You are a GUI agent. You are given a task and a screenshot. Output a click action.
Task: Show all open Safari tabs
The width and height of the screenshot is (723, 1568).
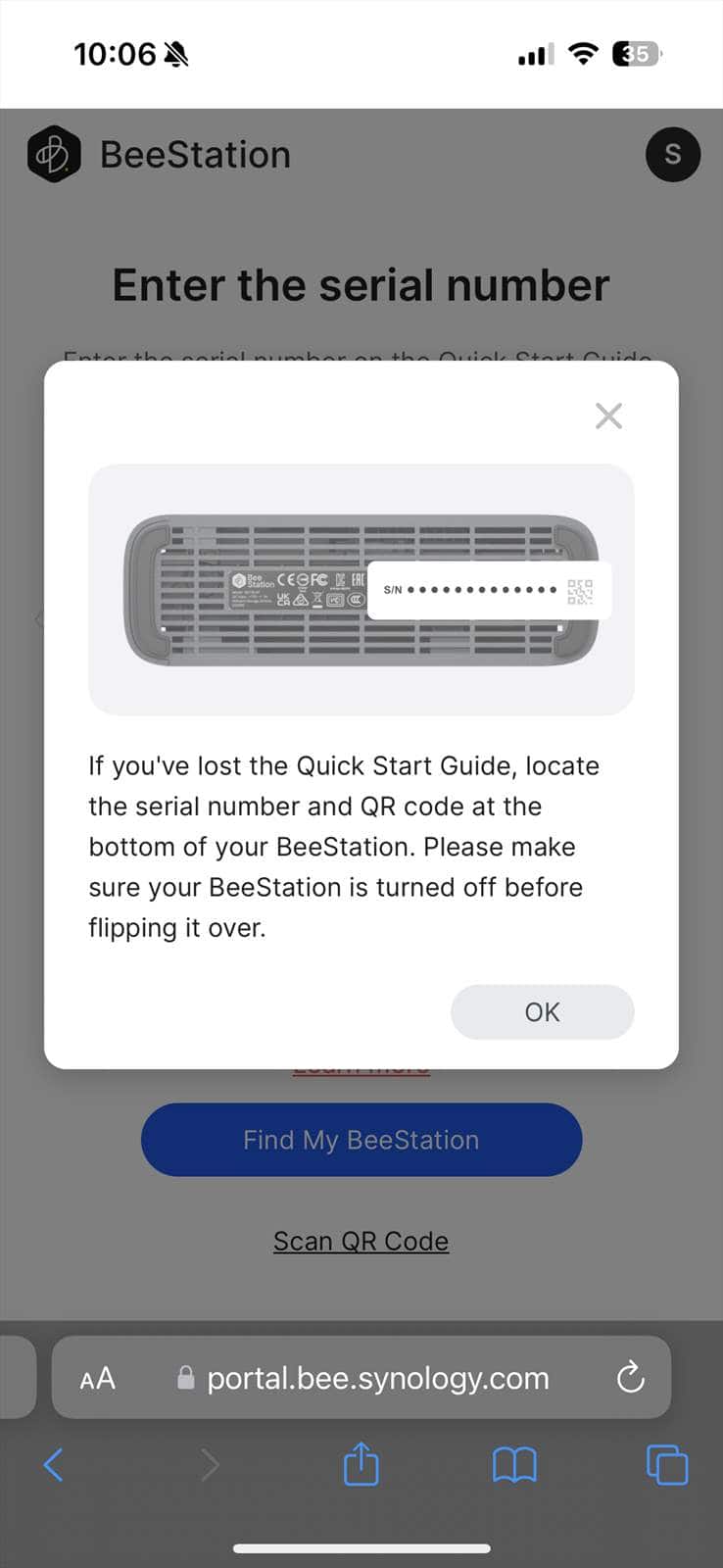coord(667,1466)
